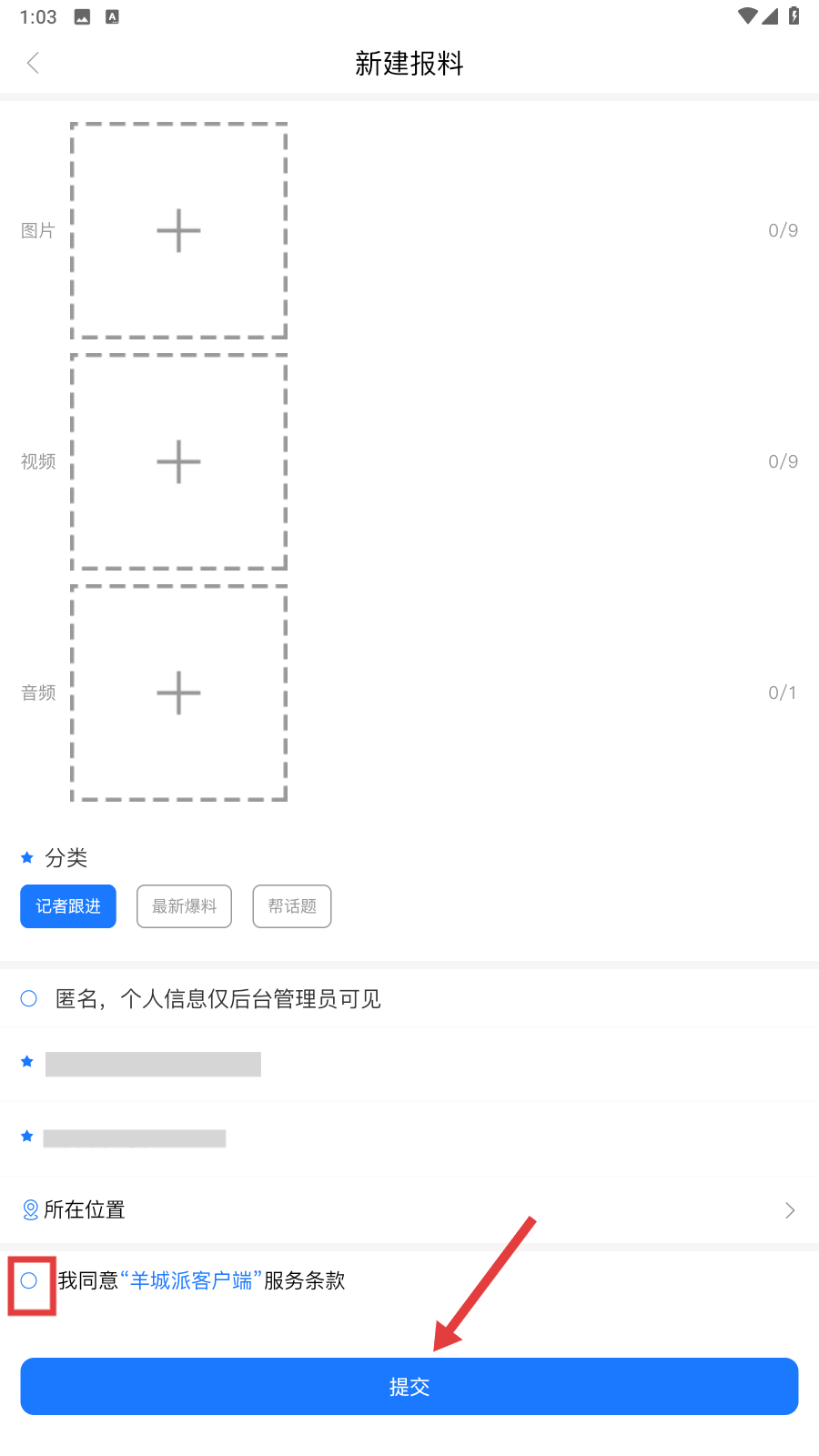Pick the 帮话题 category chip
The width and height of the screenshot is (819, 1456).
click(x=292, y=906)
